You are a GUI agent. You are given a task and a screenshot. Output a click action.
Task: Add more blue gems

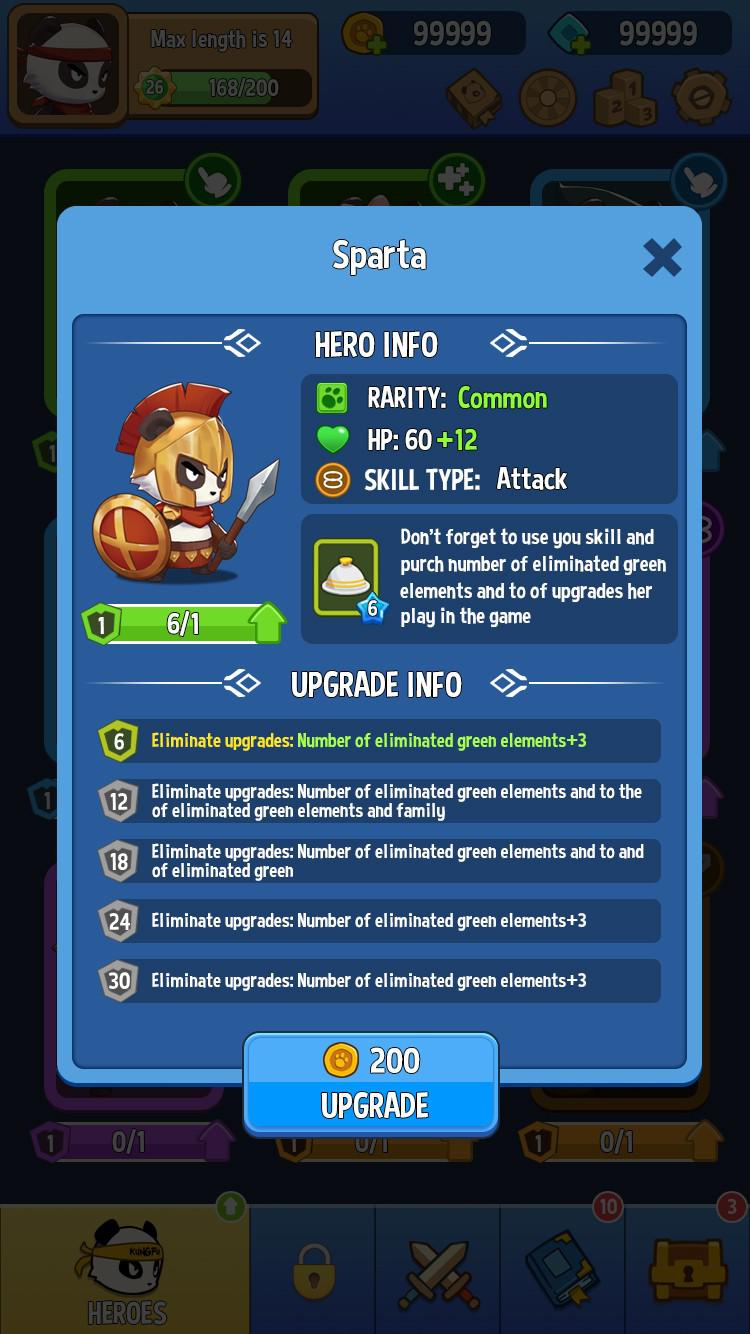(568, 35)
